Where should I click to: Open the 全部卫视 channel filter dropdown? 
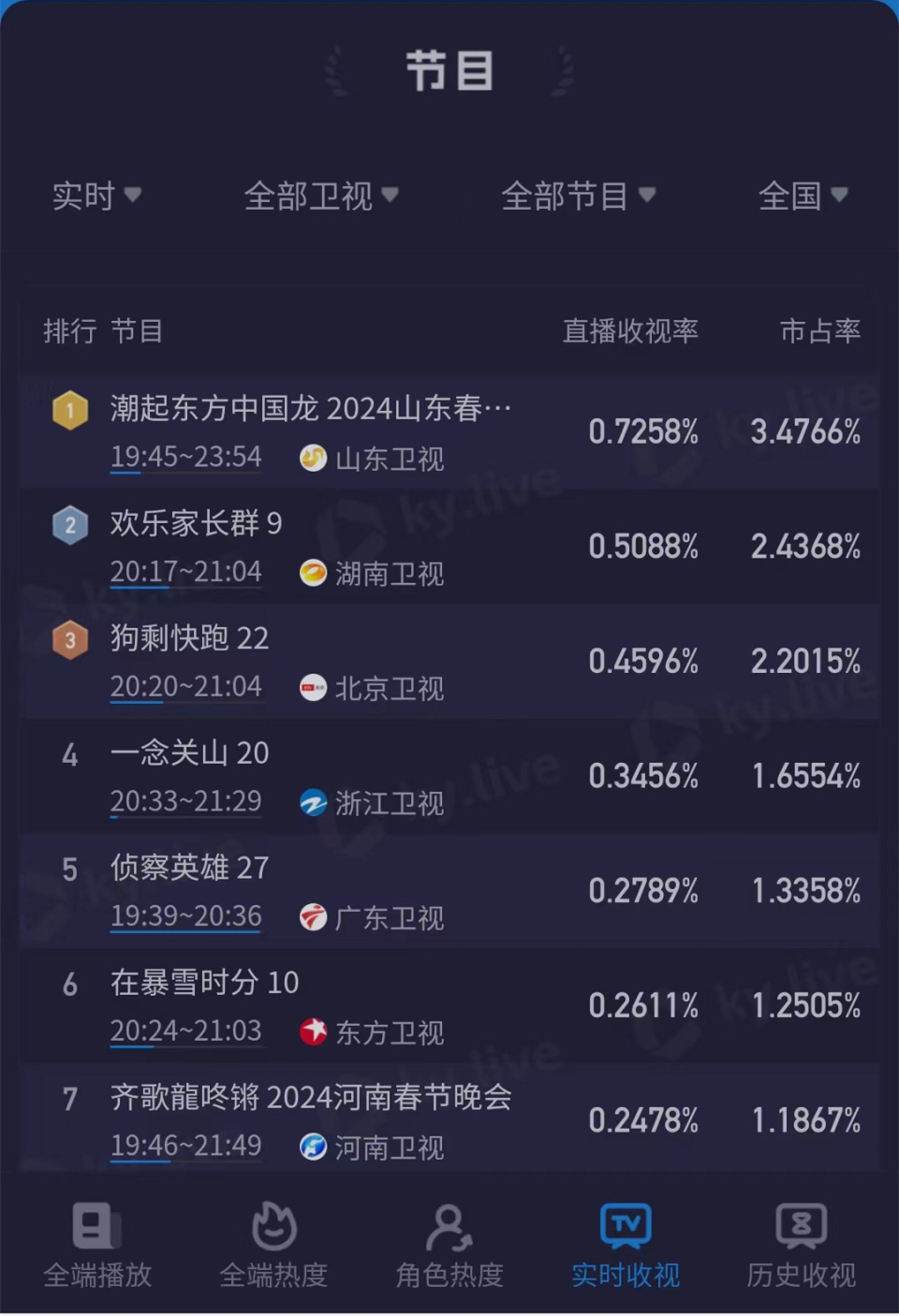coord(321,197)
